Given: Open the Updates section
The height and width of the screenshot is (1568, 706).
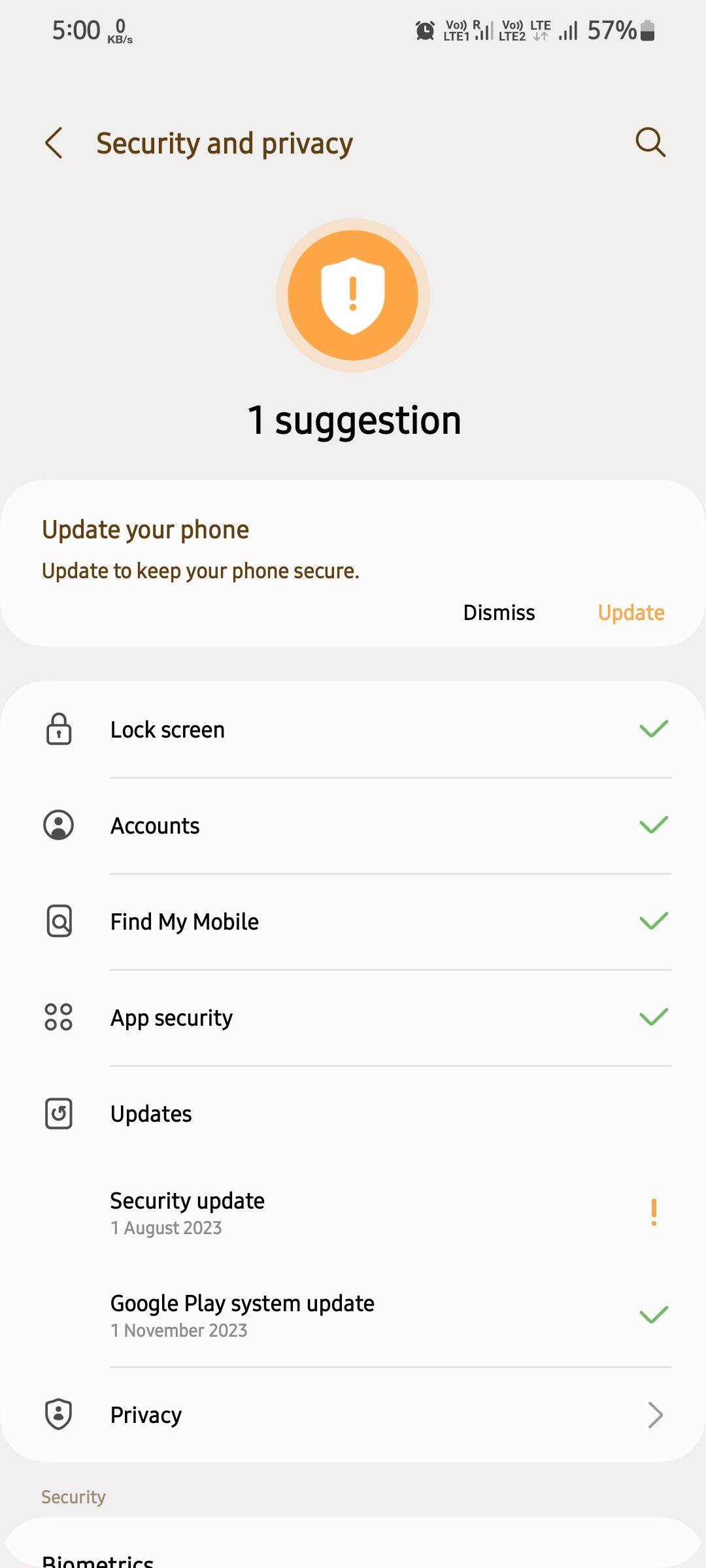Looking at the screenshot, I should pos(151,1113).
